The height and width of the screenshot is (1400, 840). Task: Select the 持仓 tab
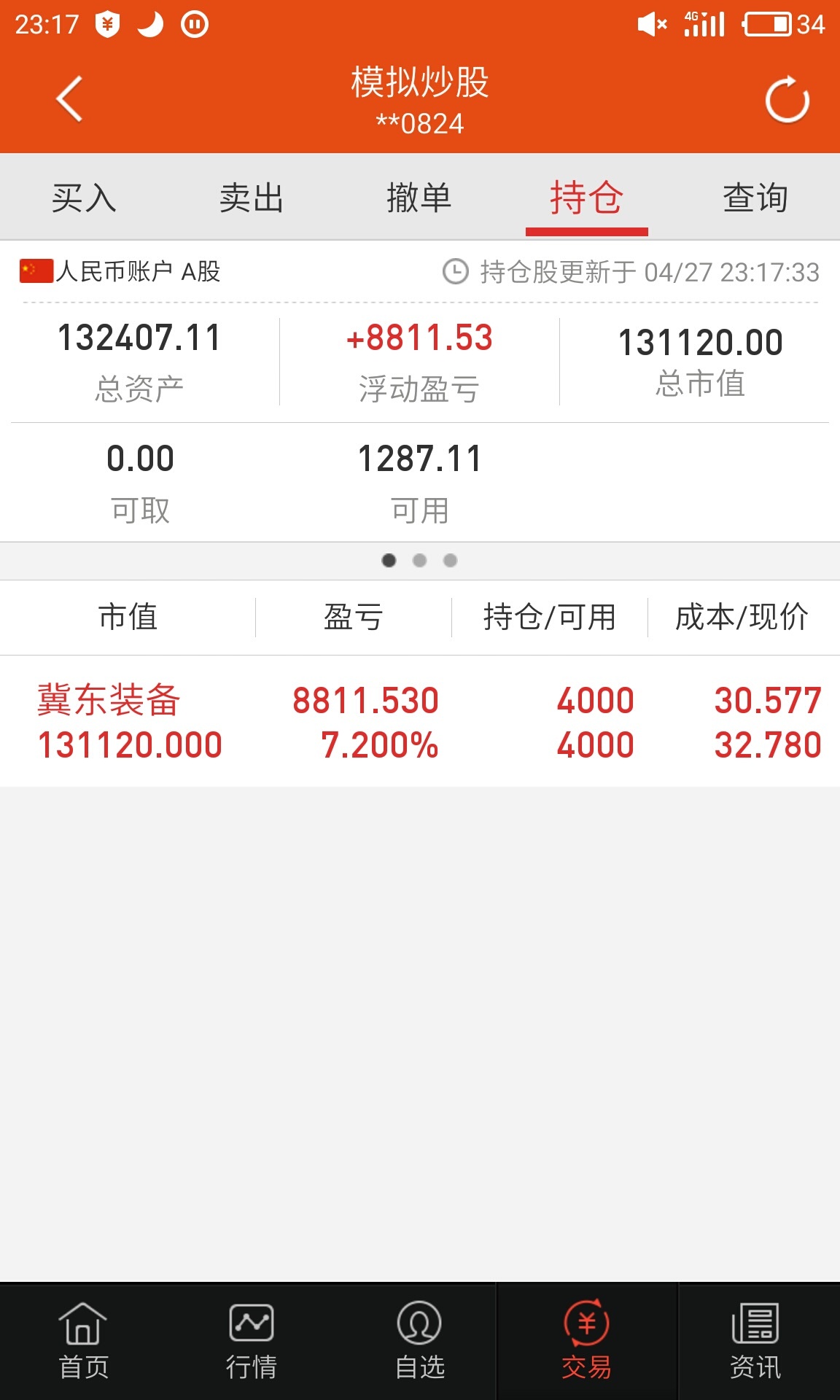586,198
